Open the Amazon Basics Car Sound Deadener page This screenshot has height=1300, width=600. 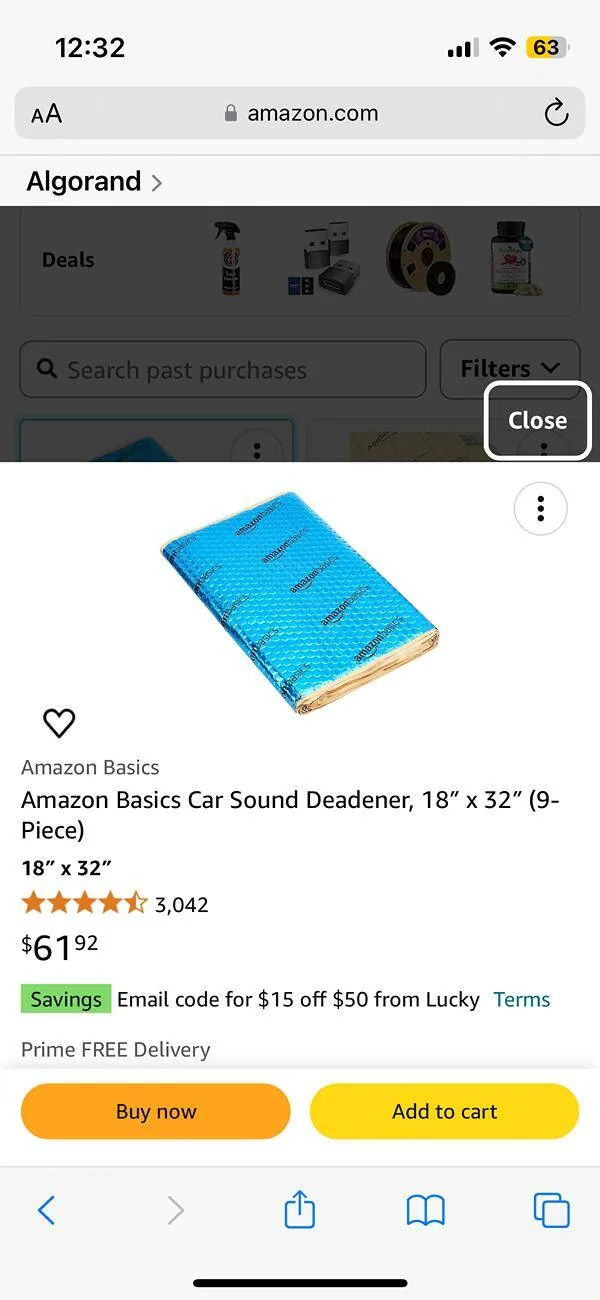click(x=290, y=814)
